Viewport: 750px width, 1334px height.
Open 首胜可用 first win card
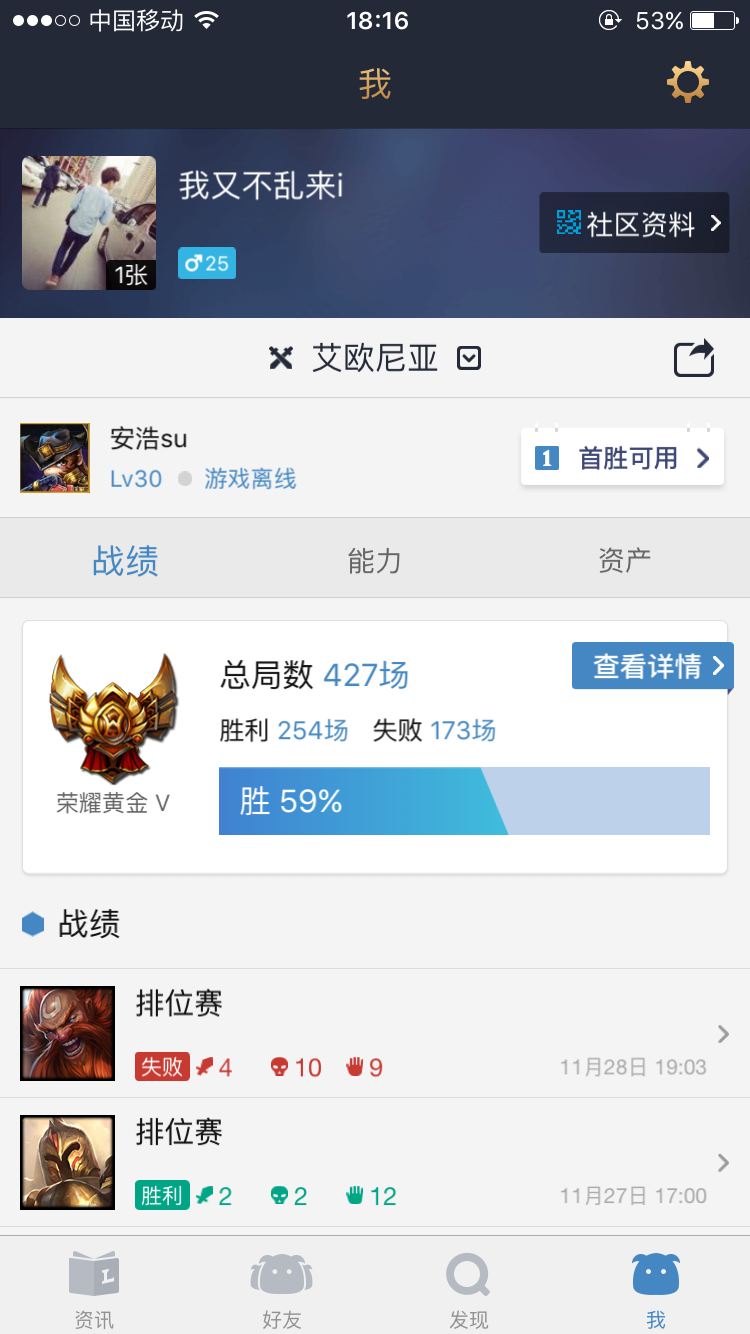(x=622, y=458)
